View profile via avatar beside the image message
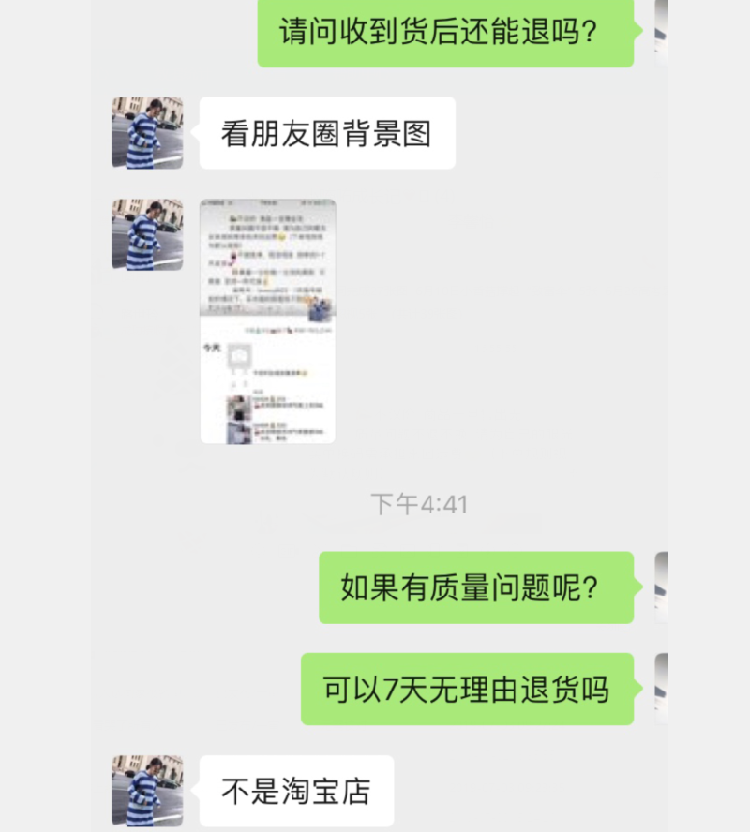This screenshot has height=832, width=750. tap(147, 235)
